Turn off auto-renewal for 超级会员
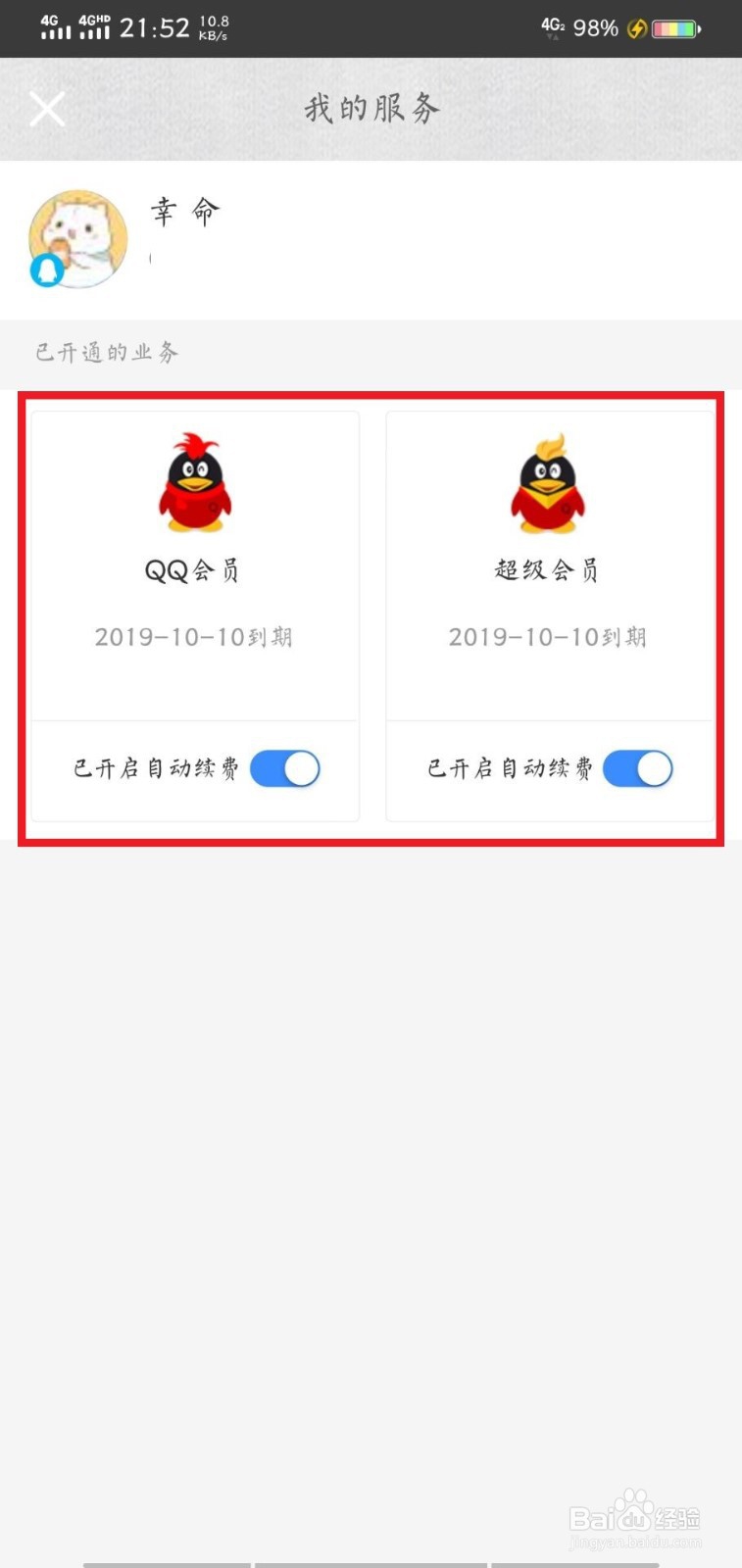742x1568 pixels. pos(638,769)
